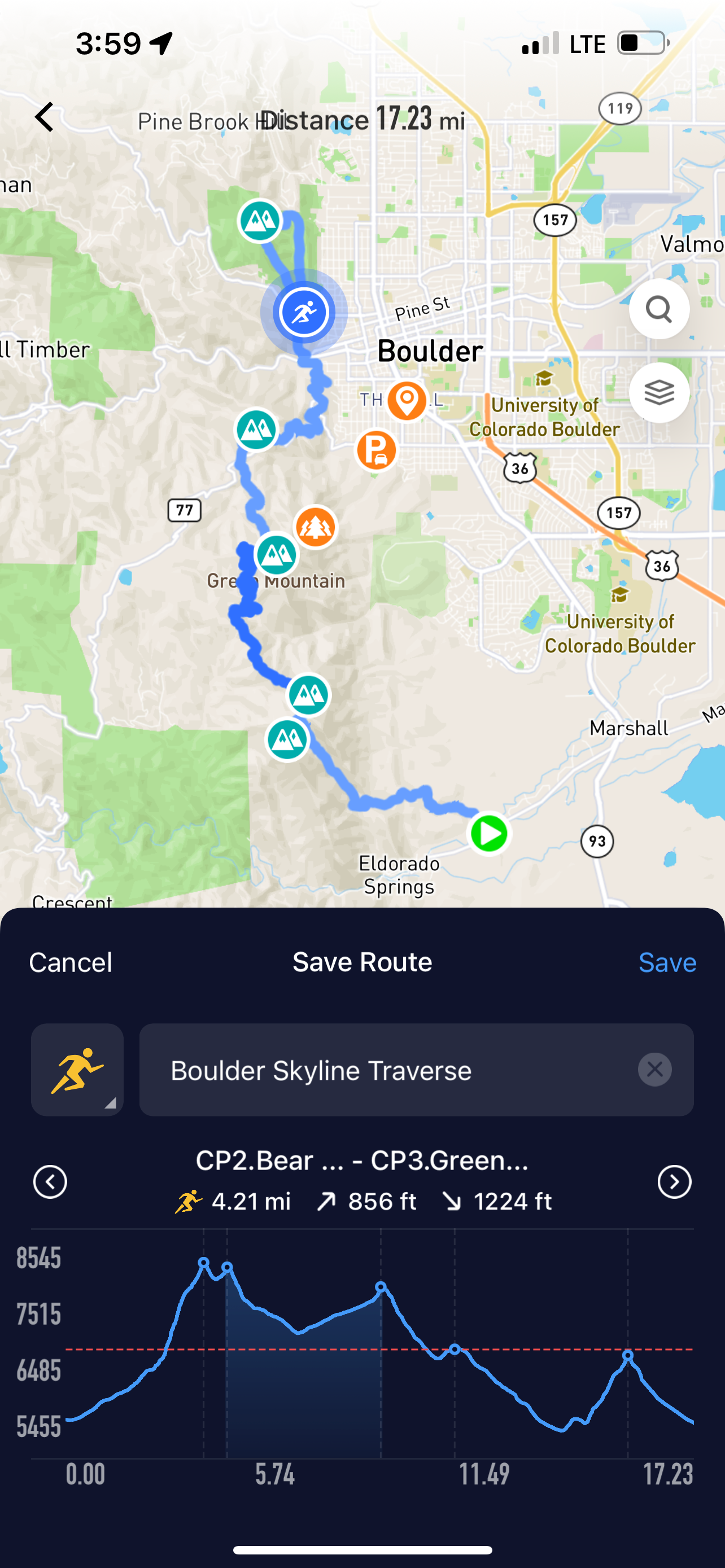Select the orange forest park marker
Image resolution: width=725 pixels, height=1568 pixels.
click(x=315, y=527)
